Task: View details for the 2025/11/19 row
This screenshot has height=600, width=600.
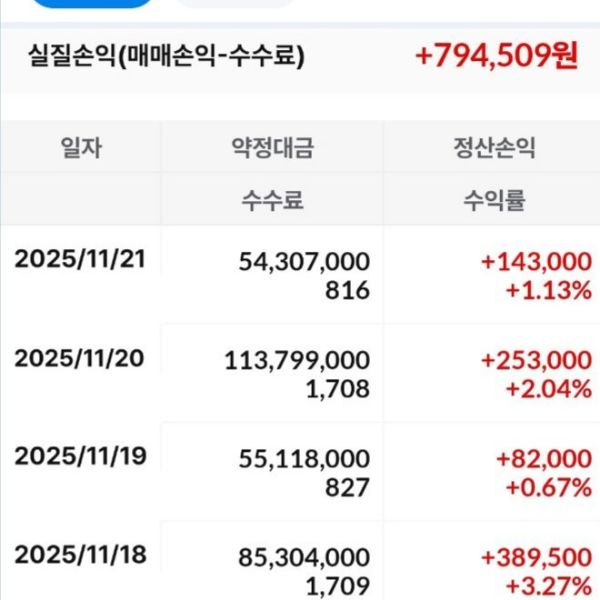Action: point(300,471)
